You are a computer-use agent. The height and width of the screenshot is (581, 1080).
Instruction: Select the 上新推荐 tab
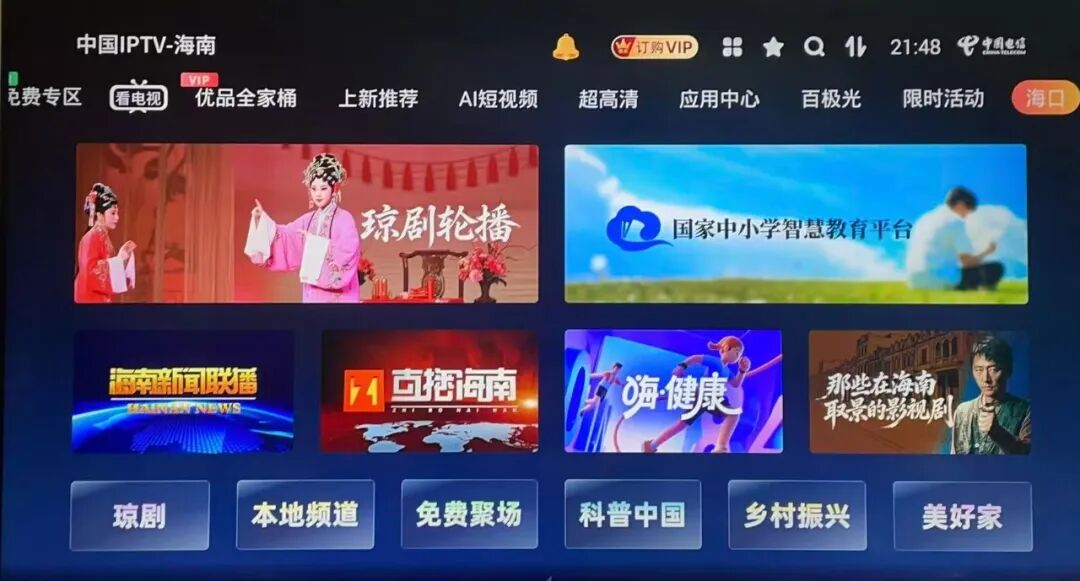pyautogui.click(x=377, y=98)
